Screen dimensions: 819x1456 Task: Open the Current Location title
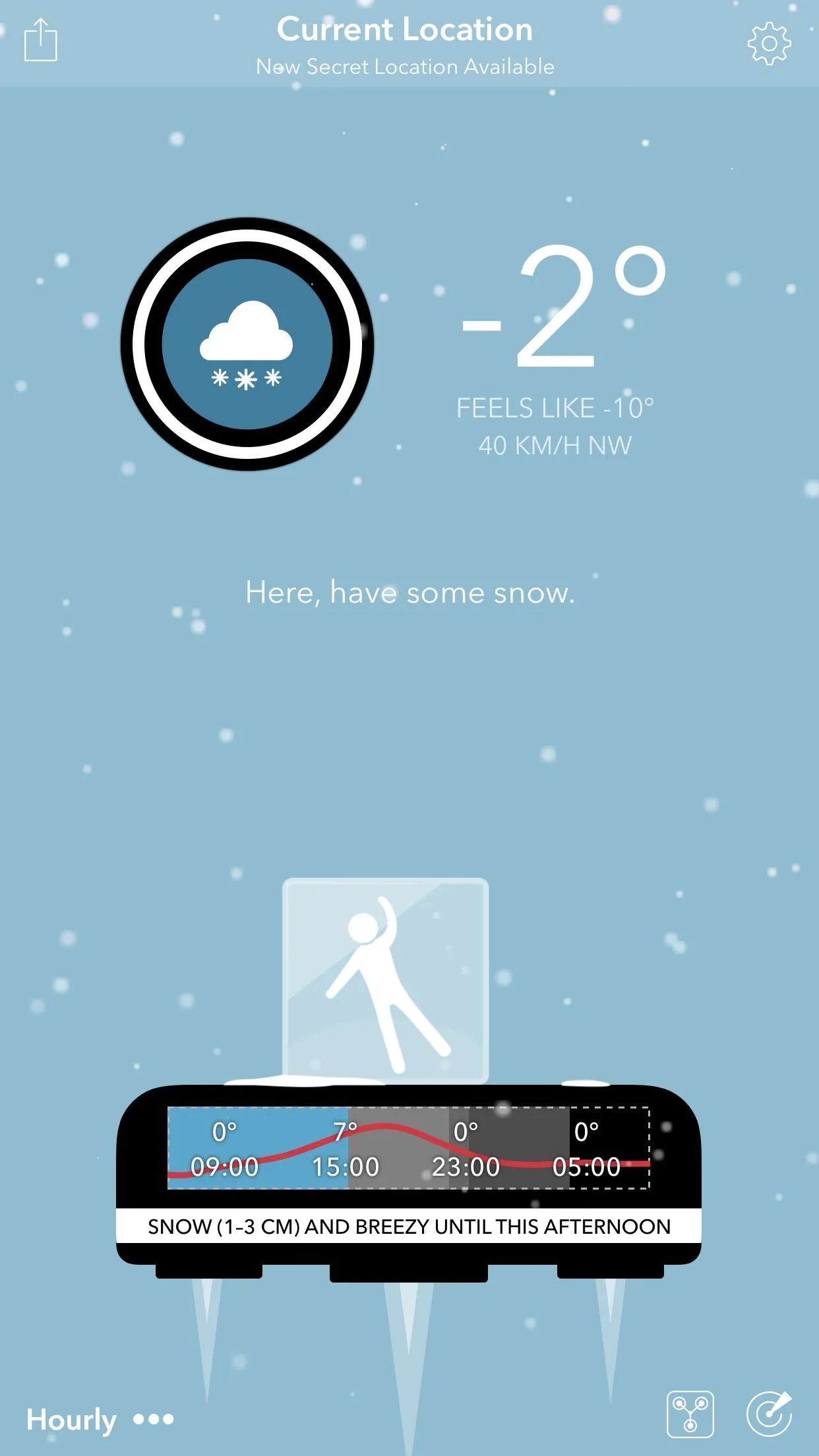tap(404, 30)
